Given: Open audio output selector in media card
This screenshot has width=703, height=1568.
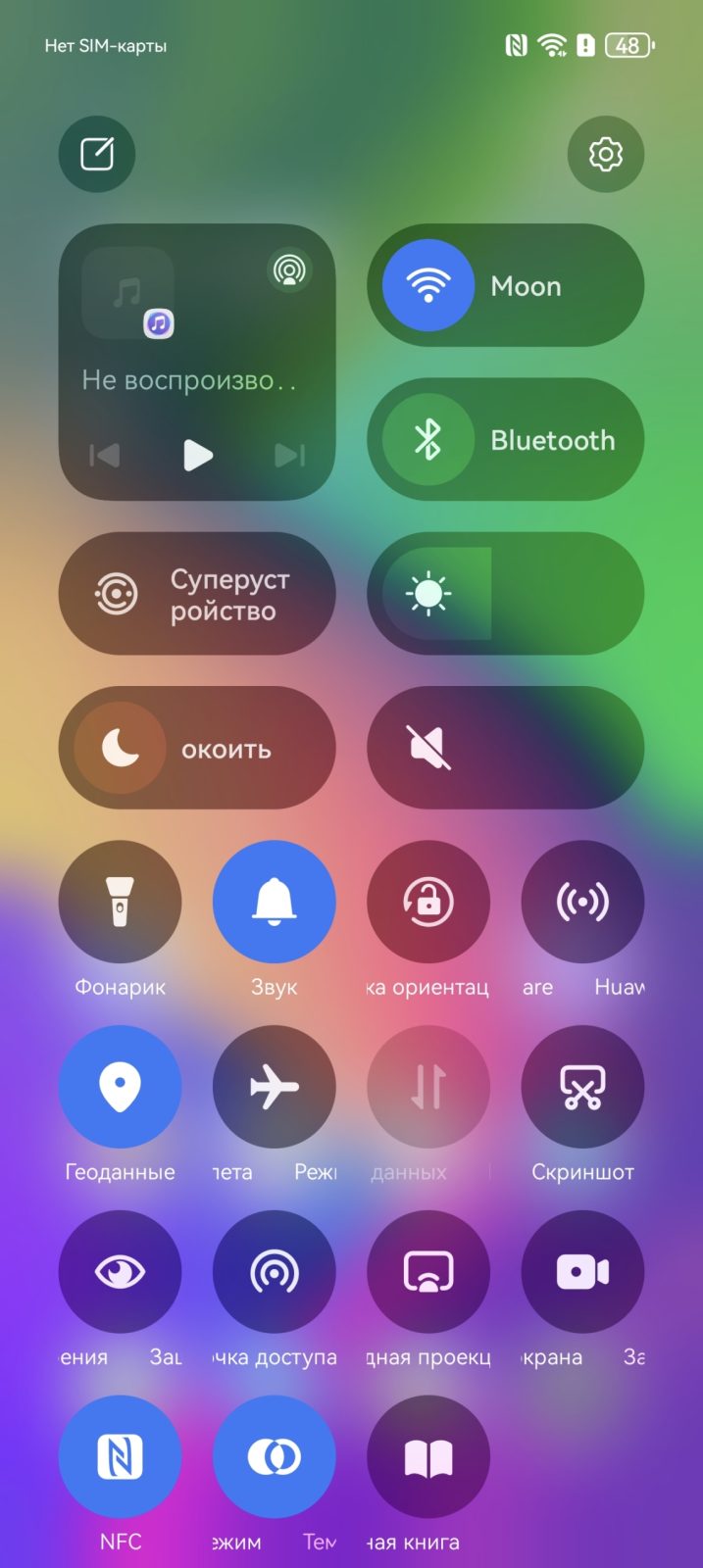Looking at the screenshot, I should (x=289, y=269).
